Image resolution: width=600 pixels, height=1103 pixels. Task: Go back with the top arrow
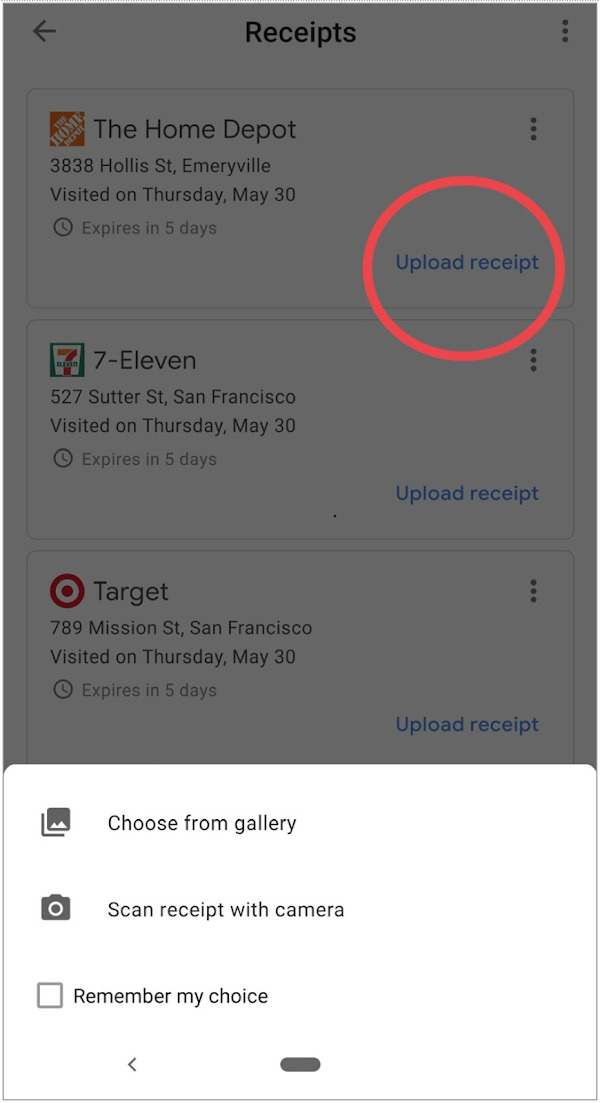tap(44, 32)
